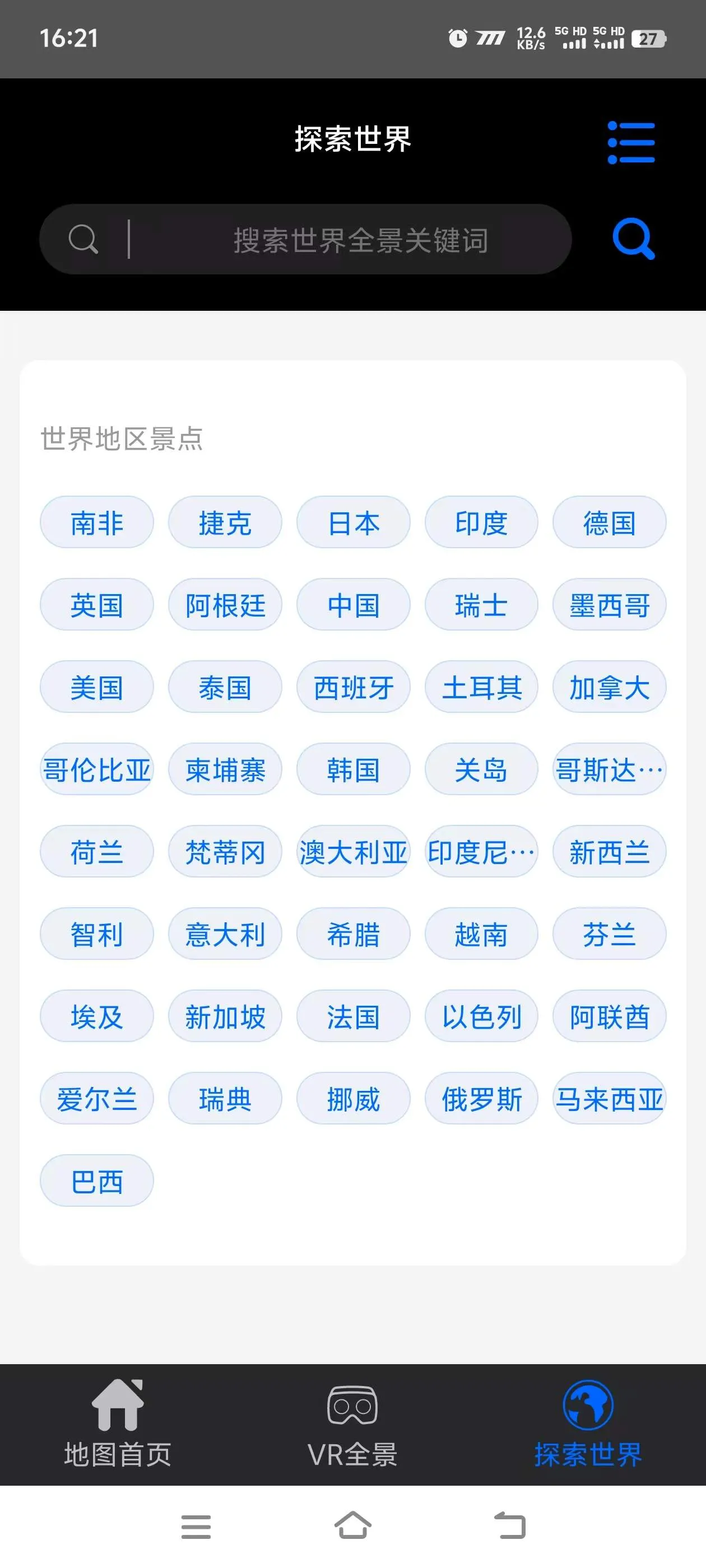The height and width of the screenshot is (1568, 706).
Task: Tap the 美国 country tag
Action: 96,687
